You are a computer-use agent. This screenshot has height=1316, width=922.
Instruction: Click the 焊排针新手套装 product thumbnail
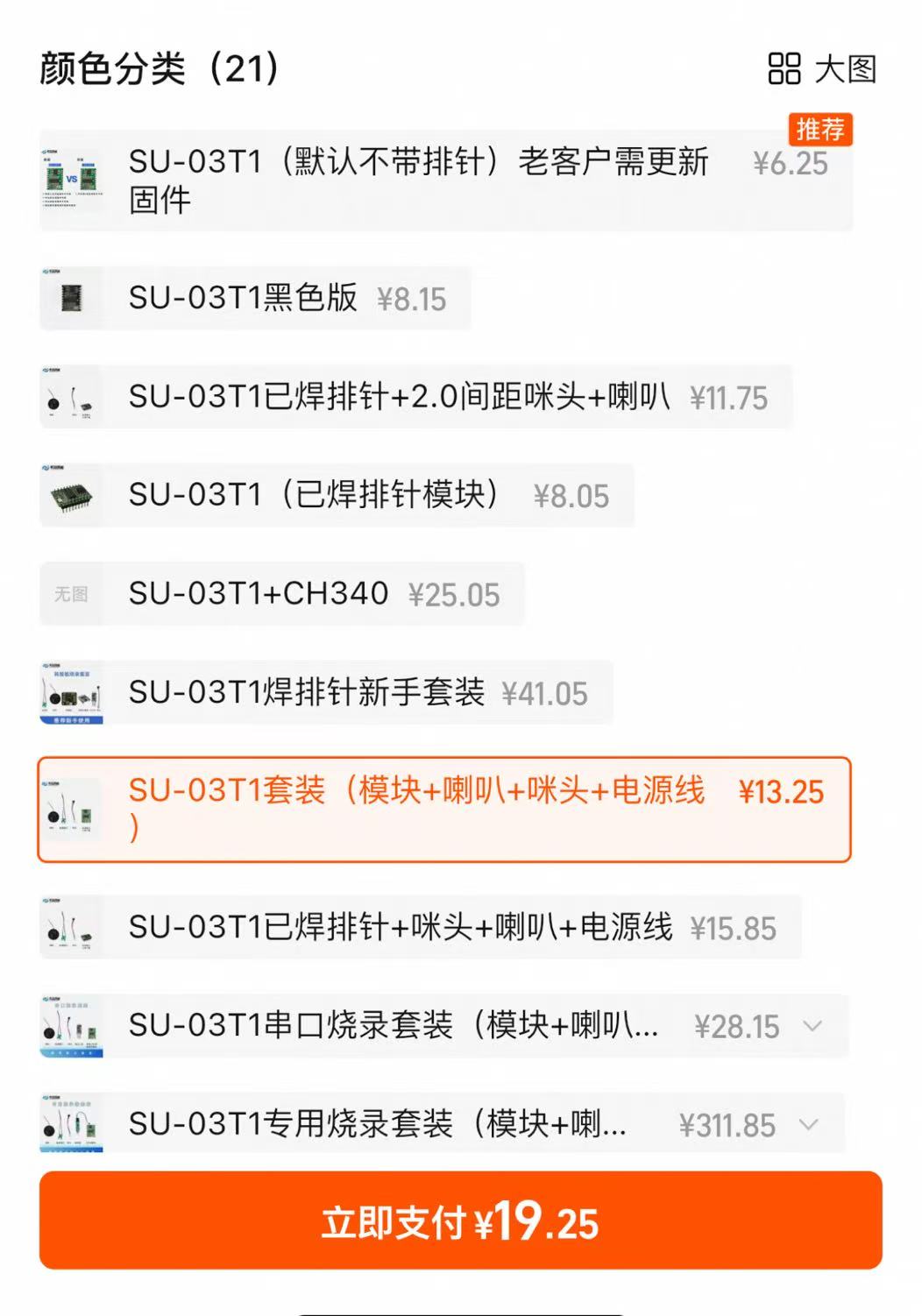72,692
